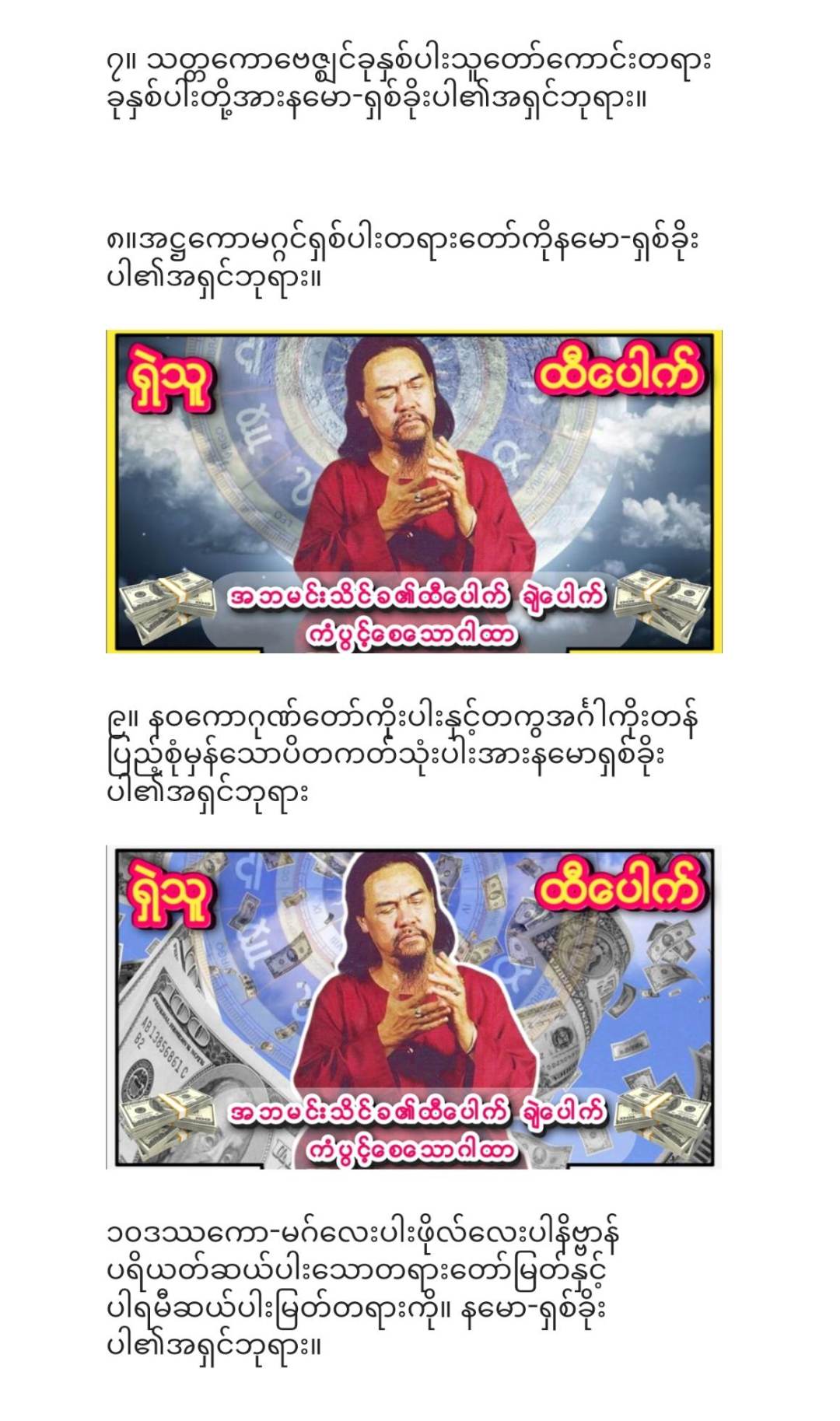Open the banner image with flying dollar bills
The image size is (840, 1421).
(x=414, y=1006)
